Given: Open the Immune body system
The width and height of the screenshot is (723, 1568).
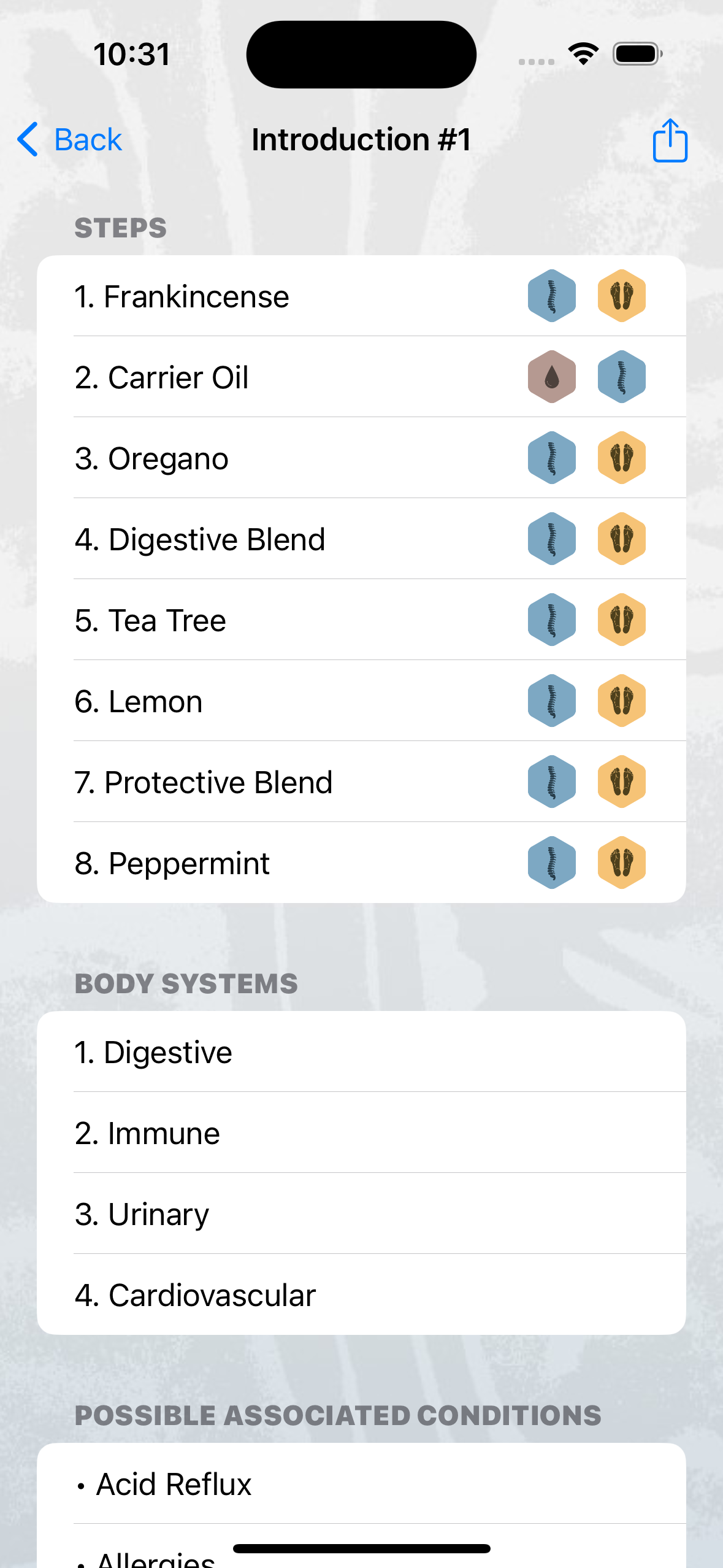Looking at the screenshot, I should click(x=361, y=1133).
